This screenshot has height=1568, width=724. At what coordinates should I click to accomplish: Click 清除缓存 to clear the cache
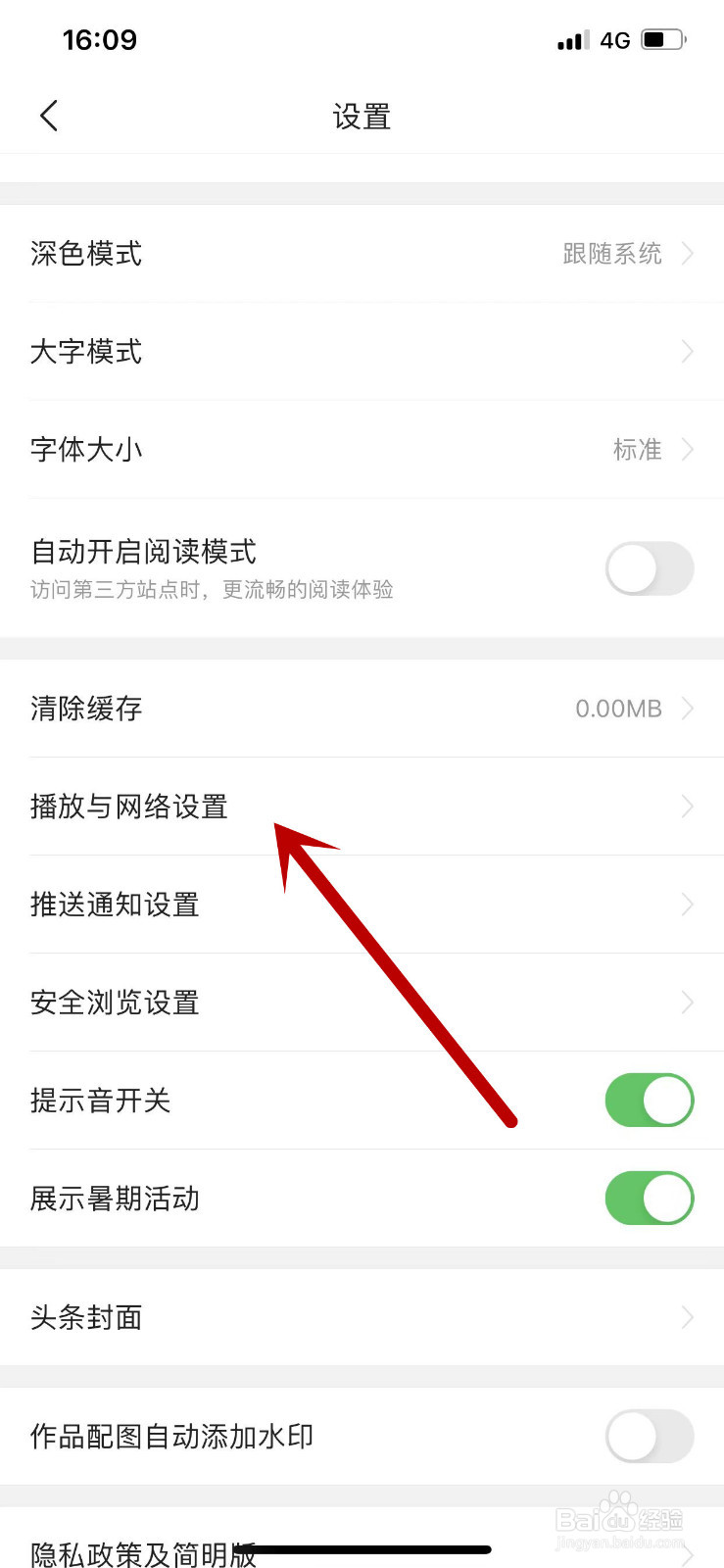(362, 708)
